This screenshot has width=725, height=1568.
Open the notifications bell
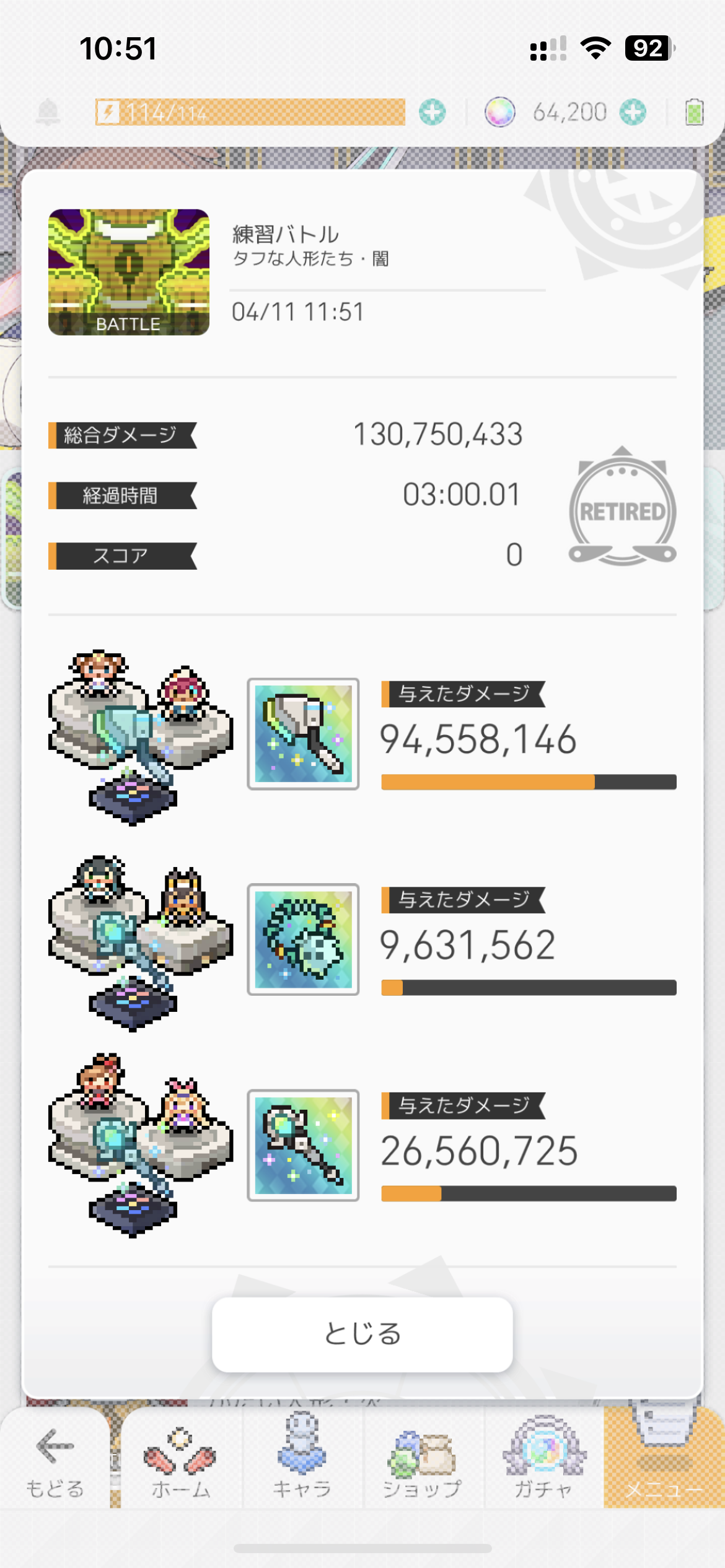tap(48, 113)
